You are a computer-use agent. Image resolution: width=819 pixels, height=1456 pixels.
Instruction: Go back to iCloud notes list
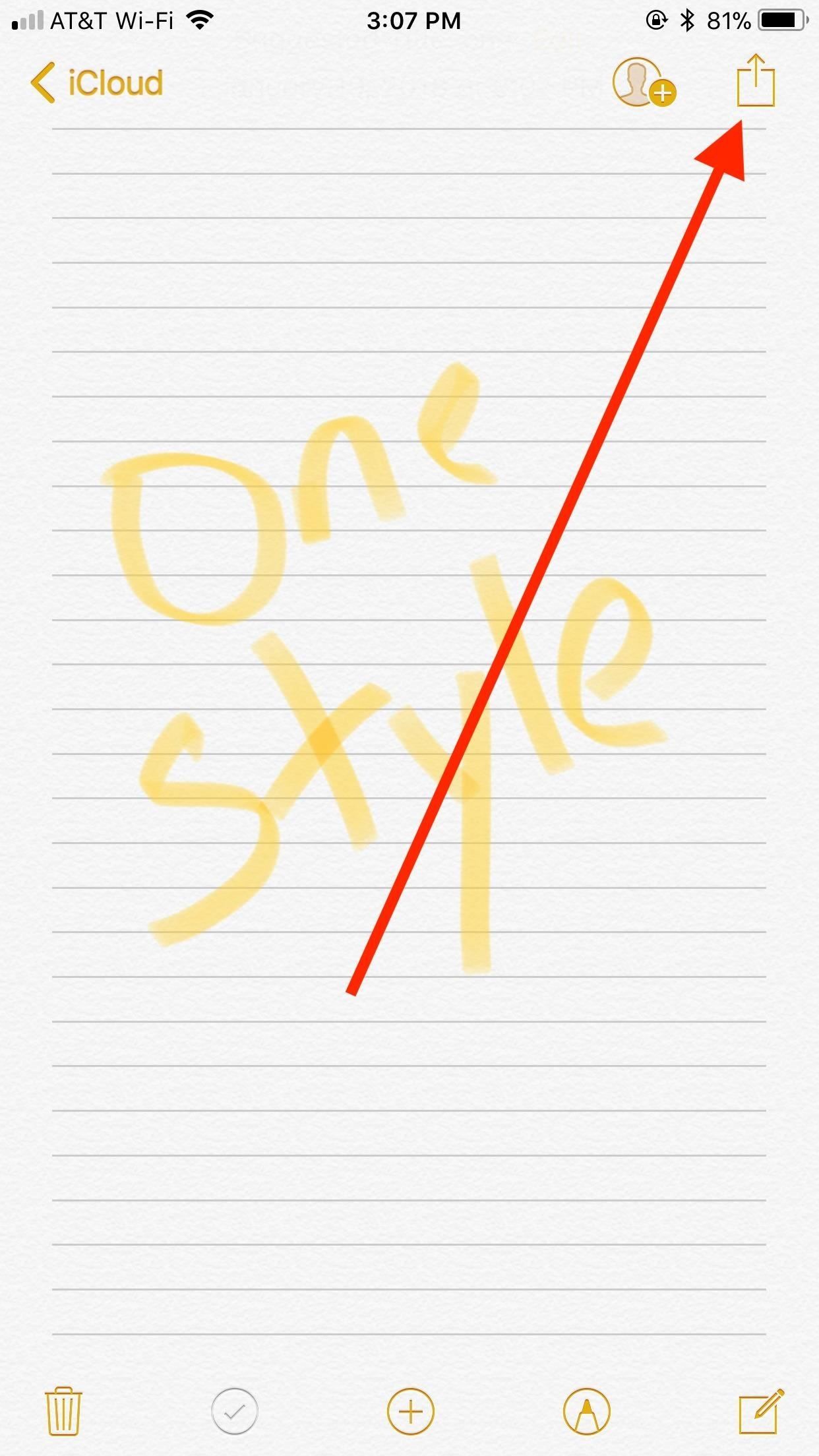coord(97,83)
